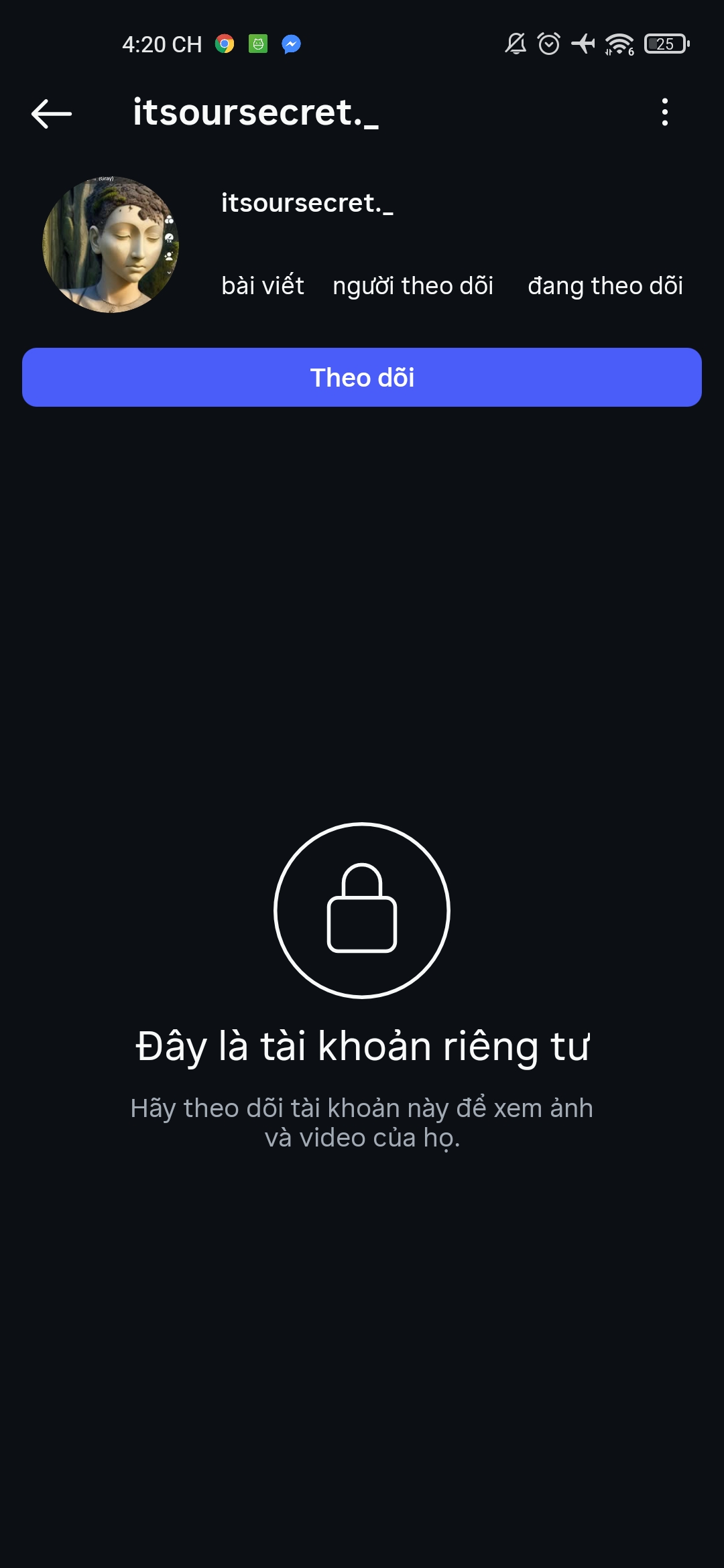Image resolution: width=724 pixels, height=1568 pixels.
Task: Open the three-dot overflow menu
Action: pyautogui.click(x=664, y=112)
